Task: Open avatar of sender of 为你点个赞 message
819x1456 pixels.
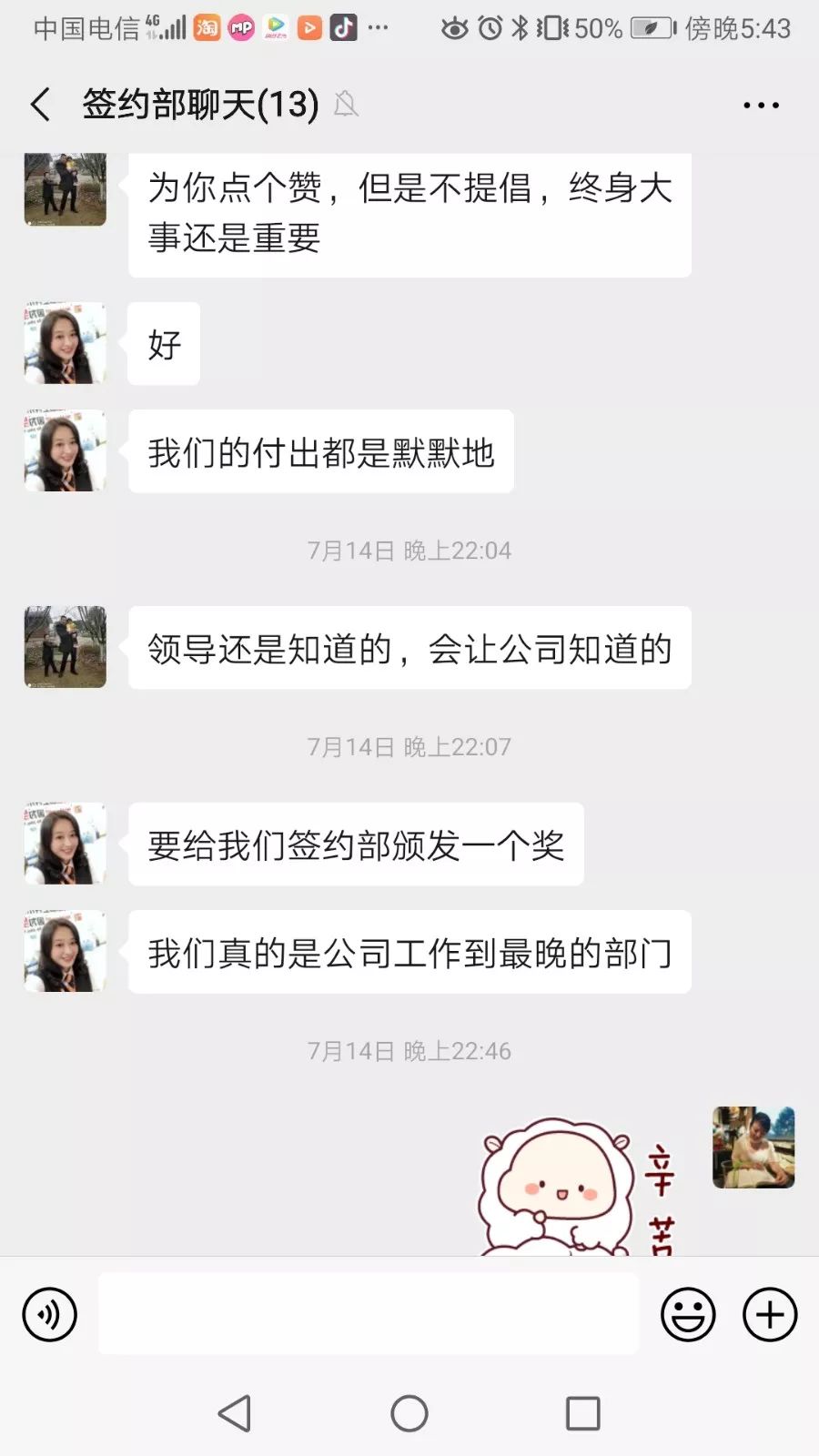Action: point(66,189)
